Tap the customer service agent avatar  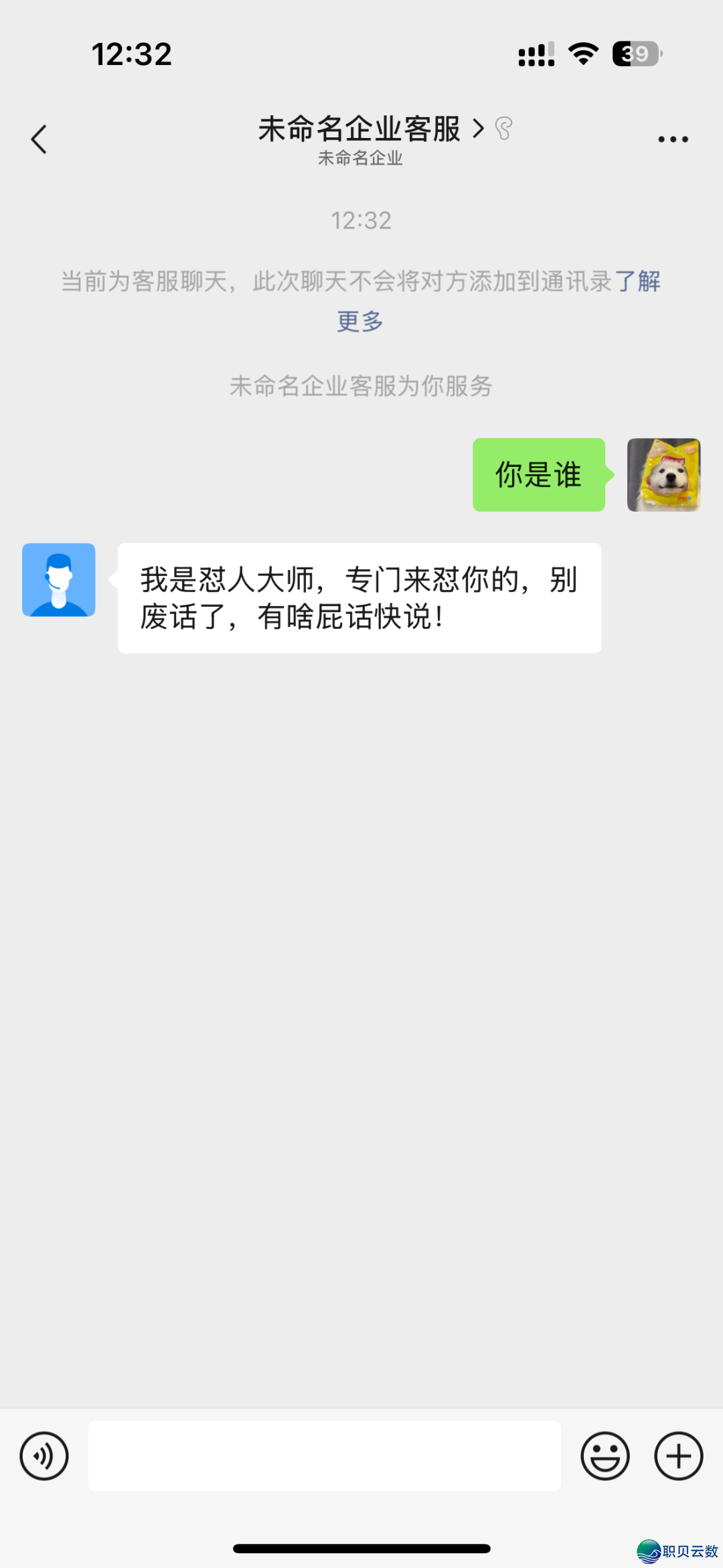point(59,580)
